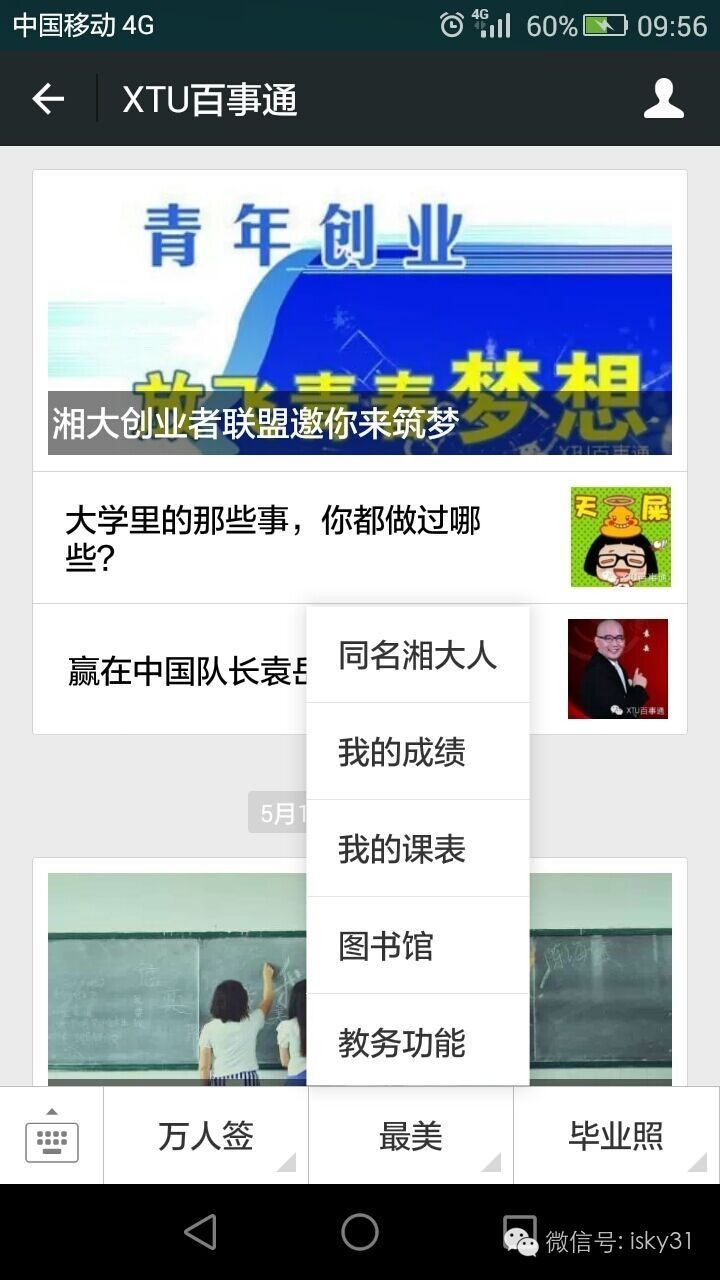Expand the 最美 submenu

410,1135
